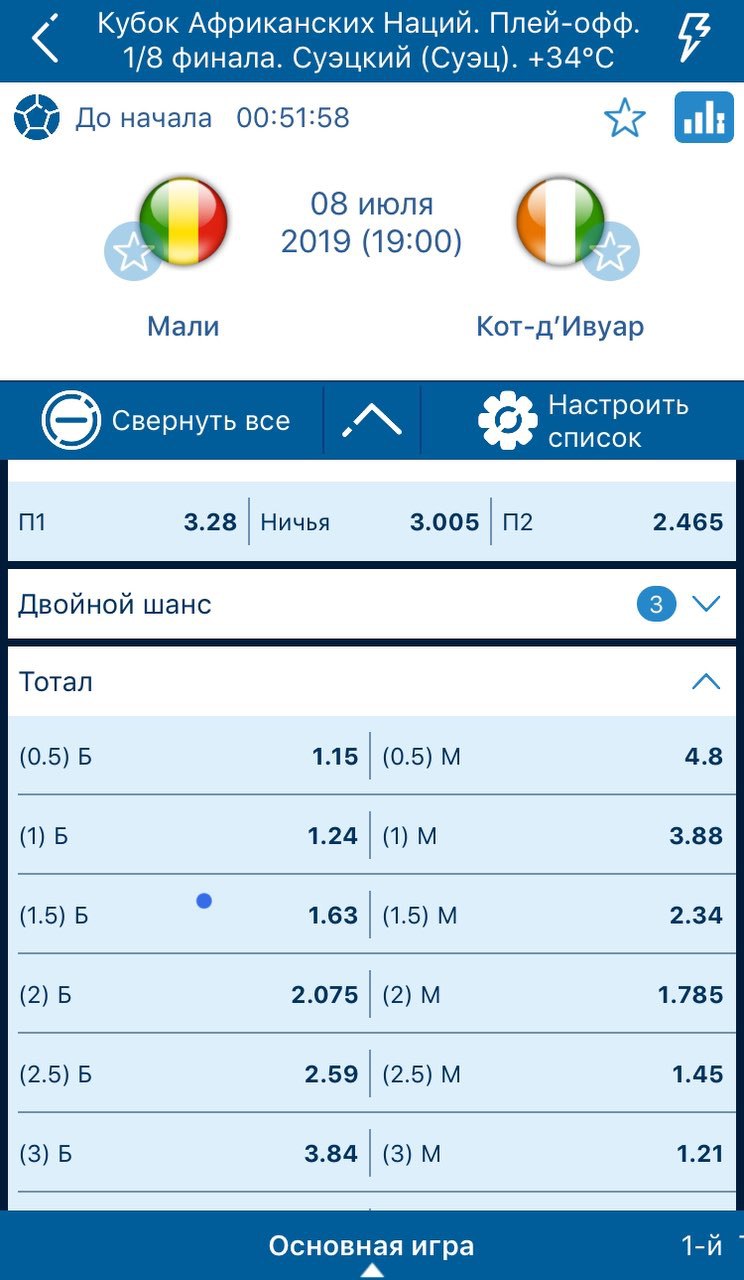Image resolution: width=744 pixels, height=1280 pixels.
Task: Open the match statistics chart button
Action: pyautogui.click(x=704, y=117)
